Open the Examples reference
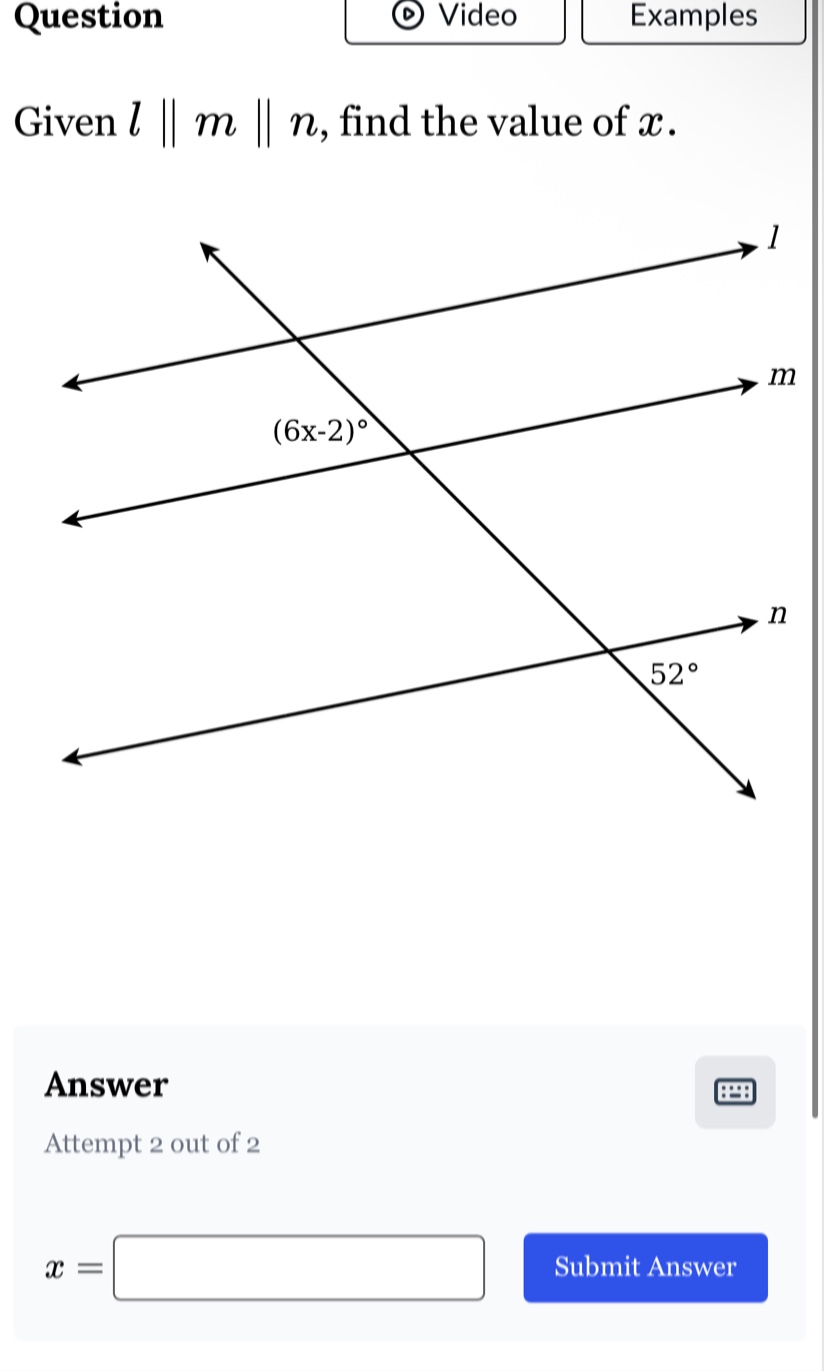This screenshot has height=1371, width=824. pos(692,16)
